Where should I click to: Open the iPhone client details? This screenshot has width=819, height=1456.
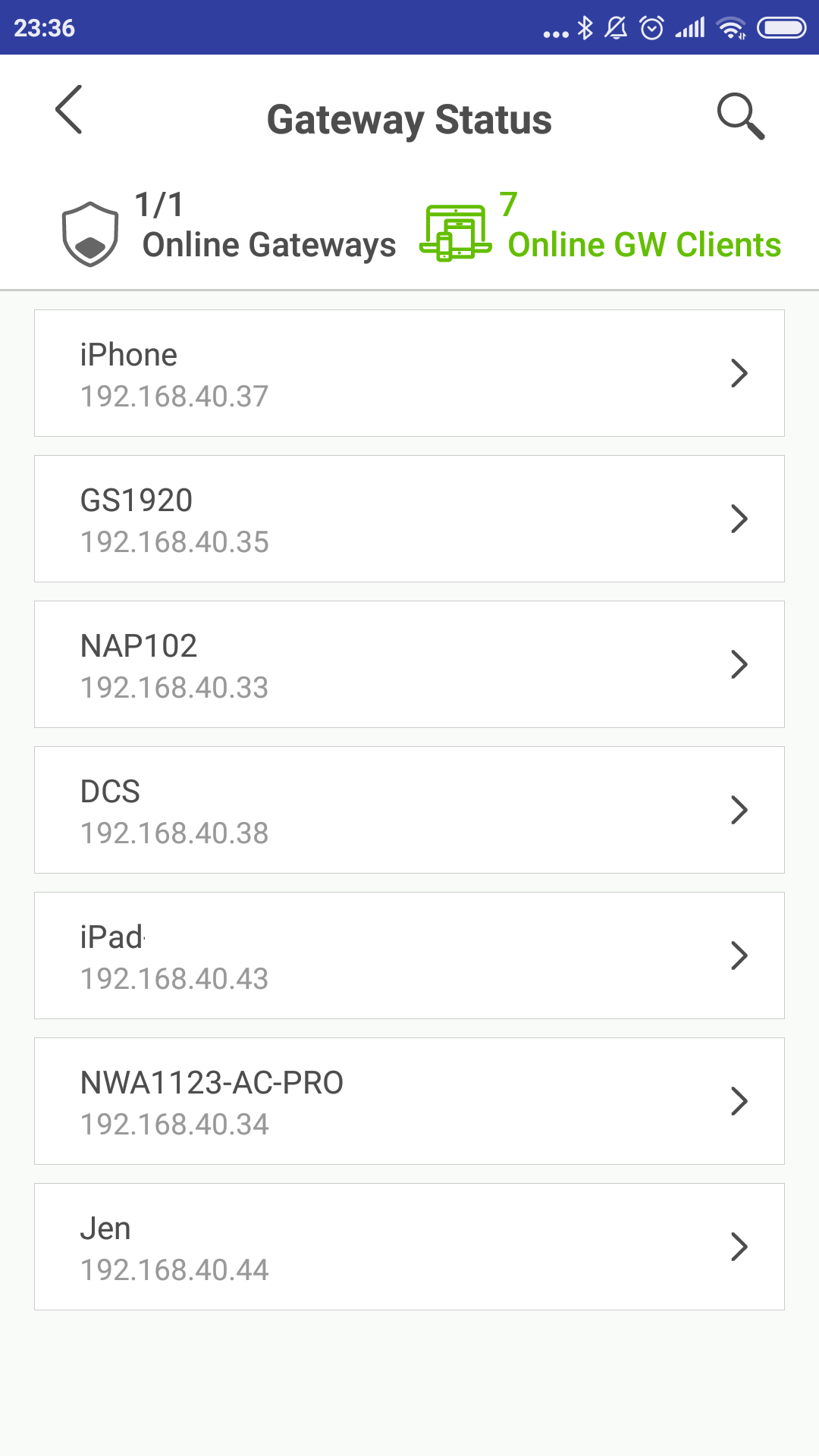coord(409,373)
